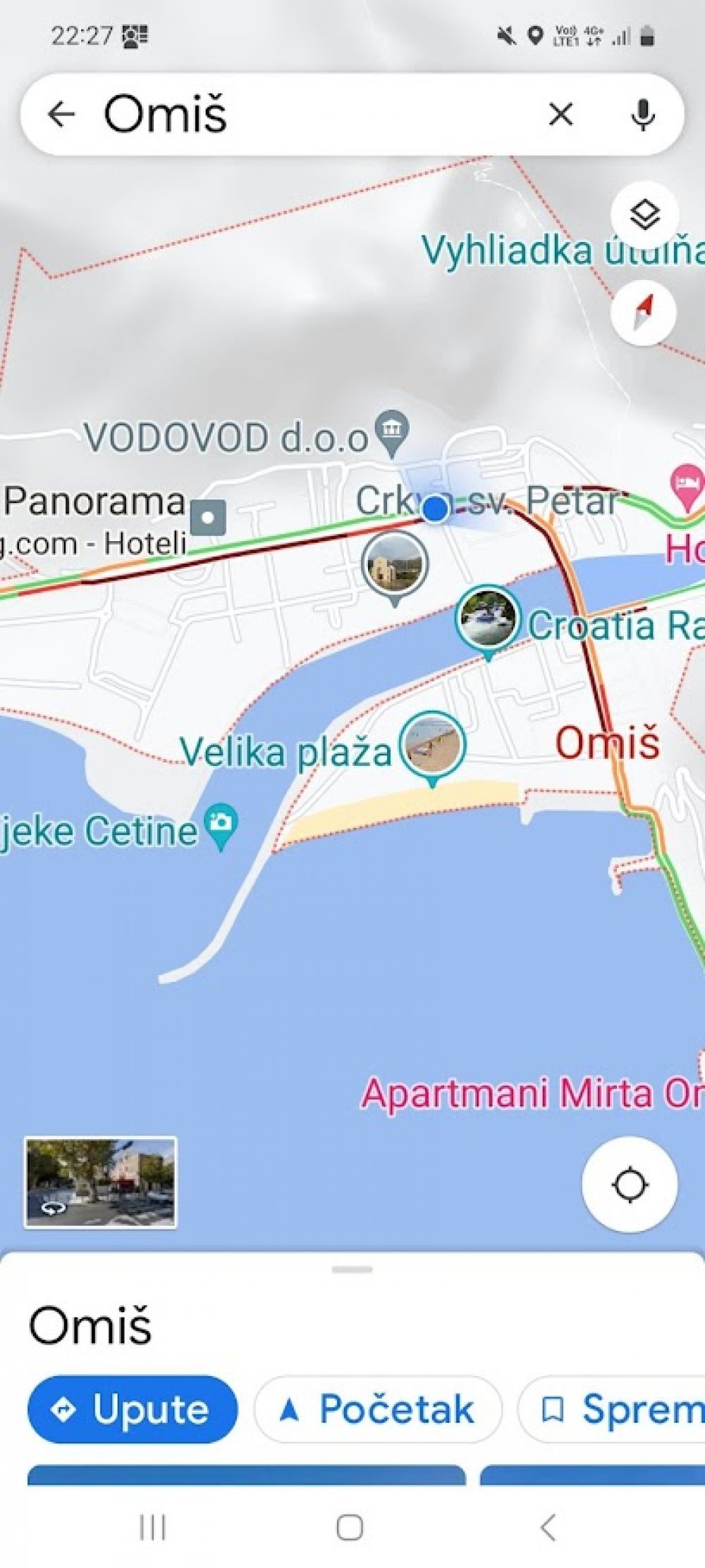Go to the phone's home screen
This screenshot has height=1568, width=705.
350,1527
